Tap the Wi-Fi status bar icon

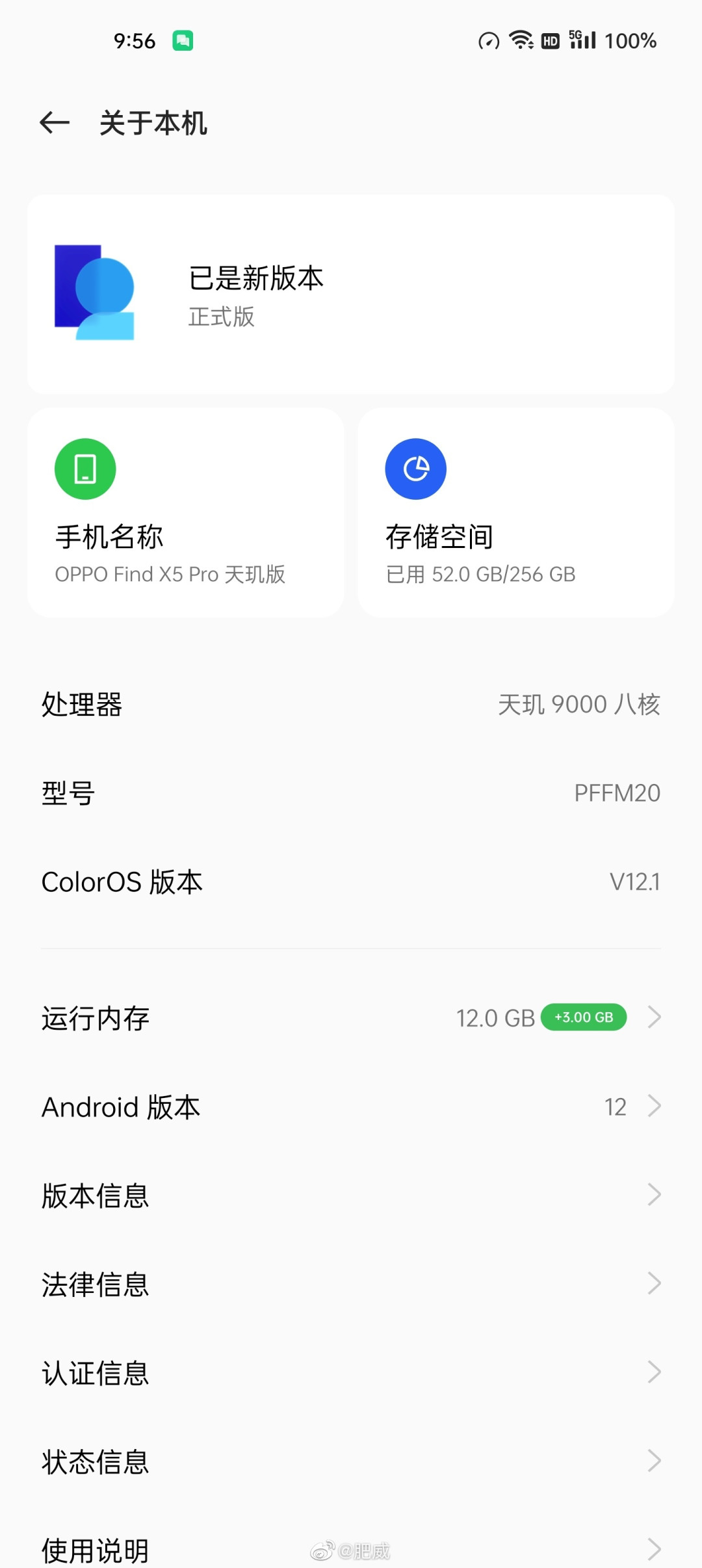click(x=521, y=40)
